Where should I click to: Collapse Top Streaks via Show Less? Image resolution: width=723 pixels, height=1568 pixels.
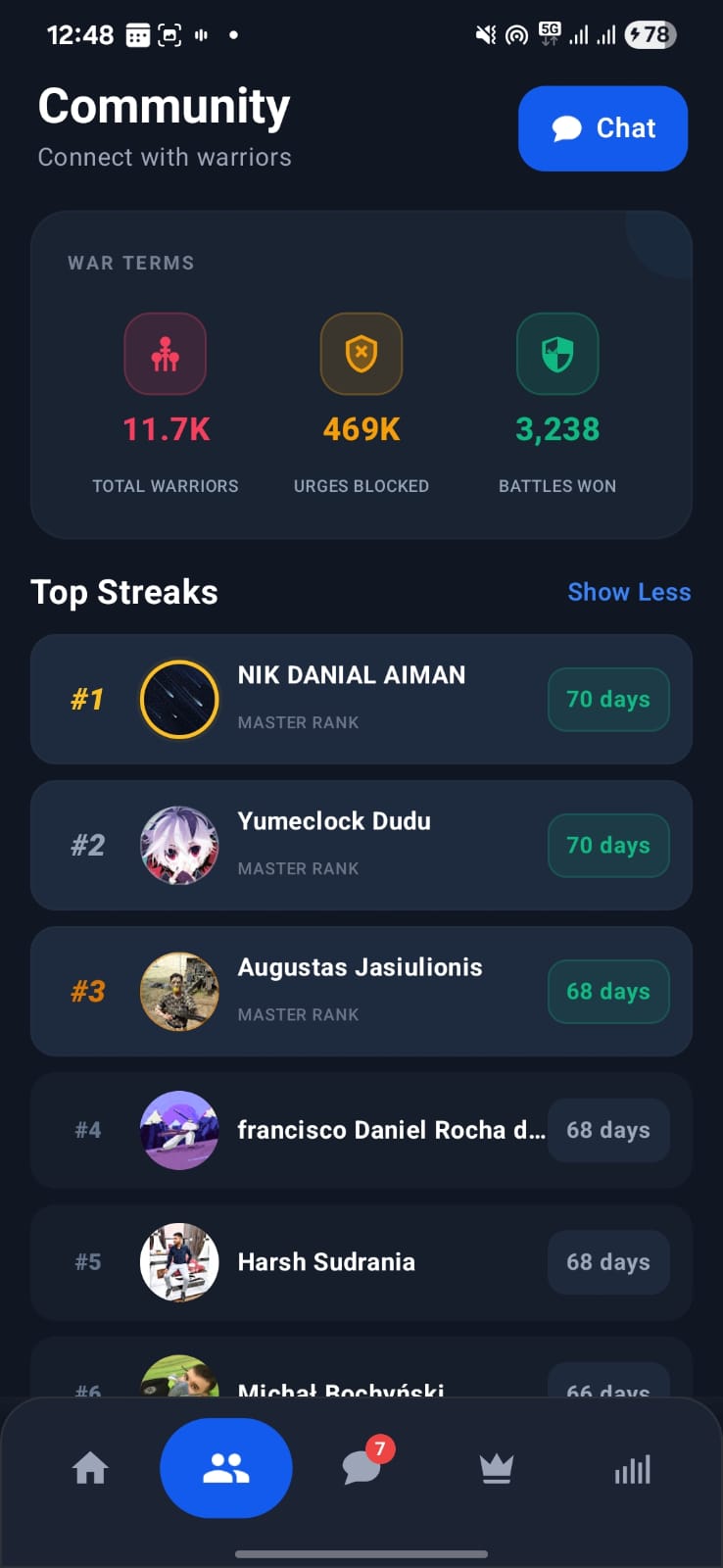tap(629, 592)
